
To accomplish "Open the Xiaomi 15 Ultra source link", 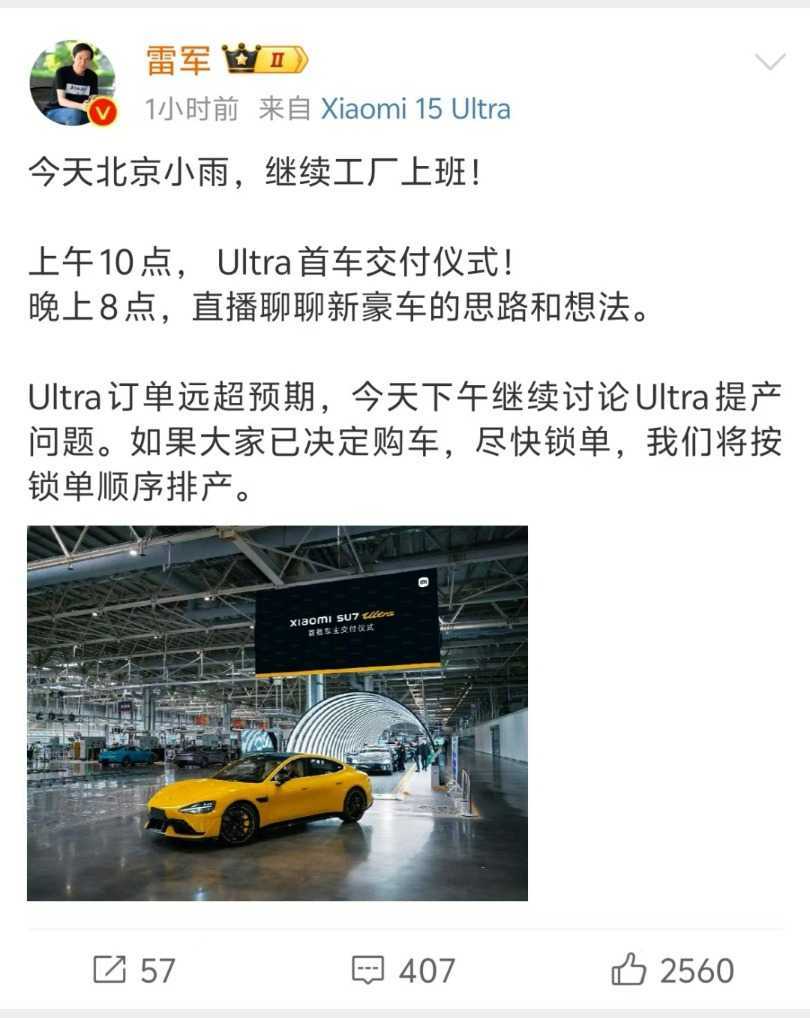I will [415, 109].
